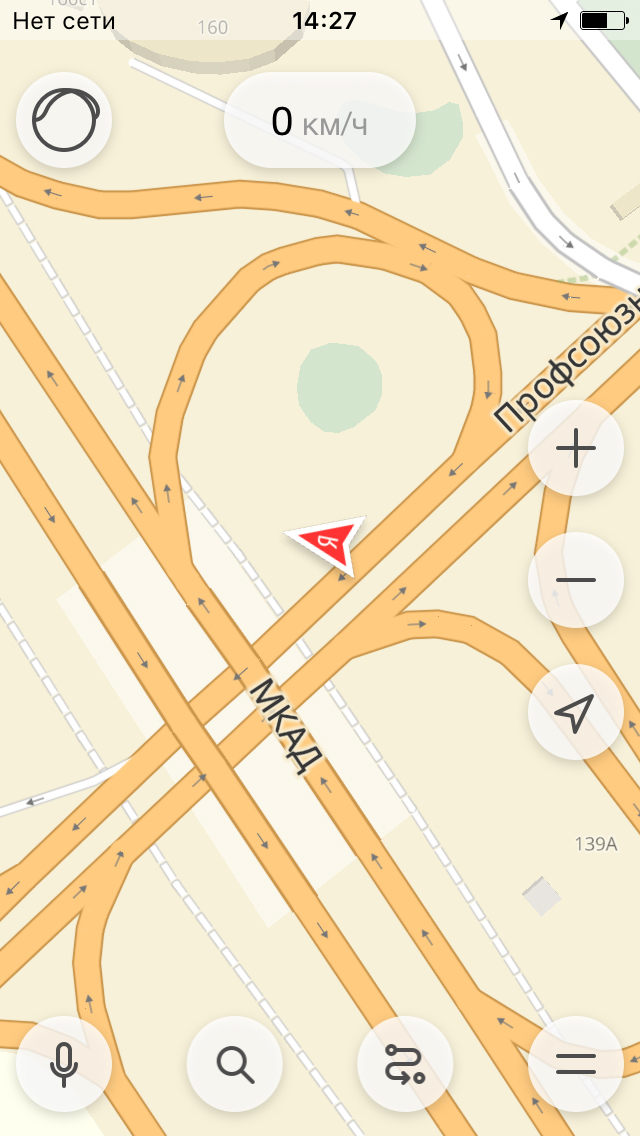Activate voice input microphone
The height and width of the screenshot is (1136, 640).
click(x=64, y=1064)
